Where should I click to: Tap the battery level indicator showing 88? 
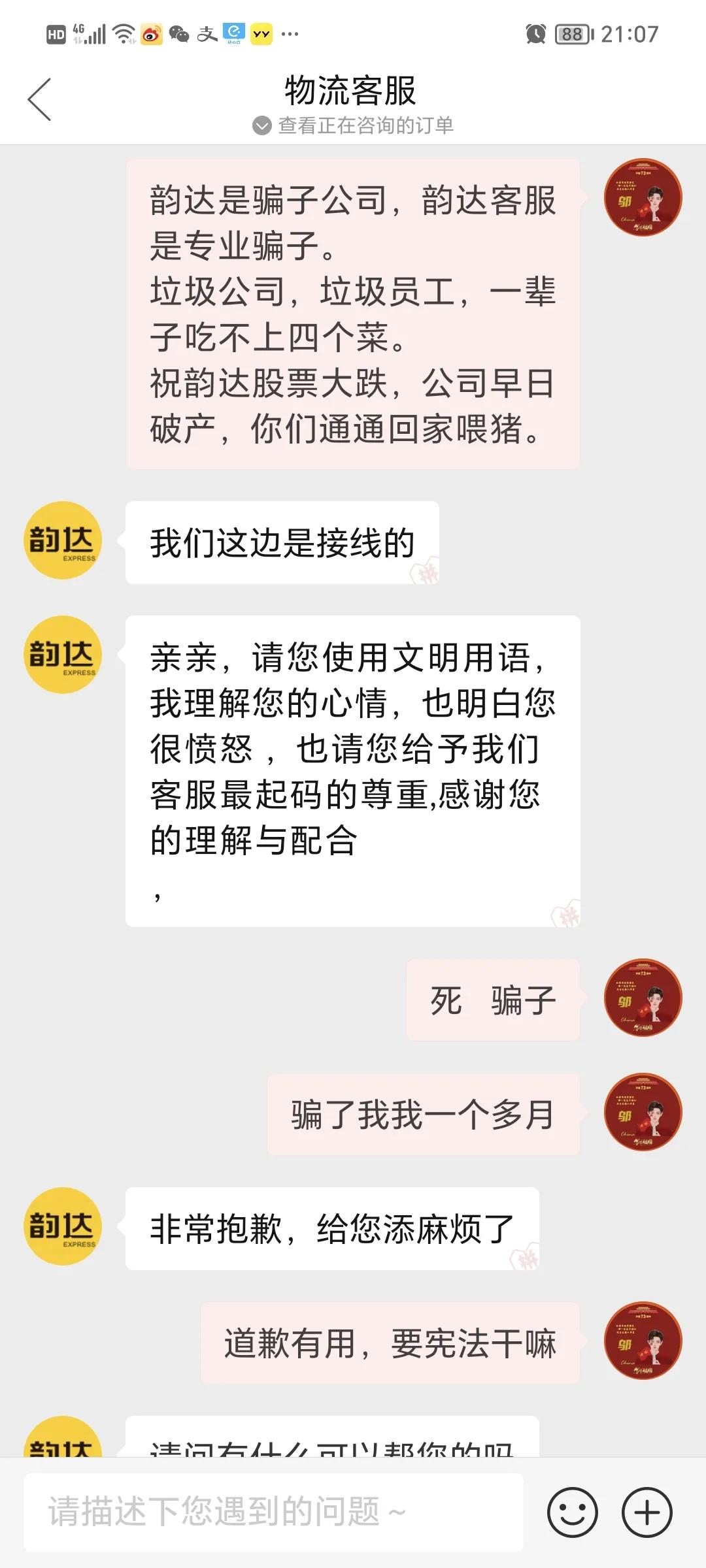tap(571, 34)
